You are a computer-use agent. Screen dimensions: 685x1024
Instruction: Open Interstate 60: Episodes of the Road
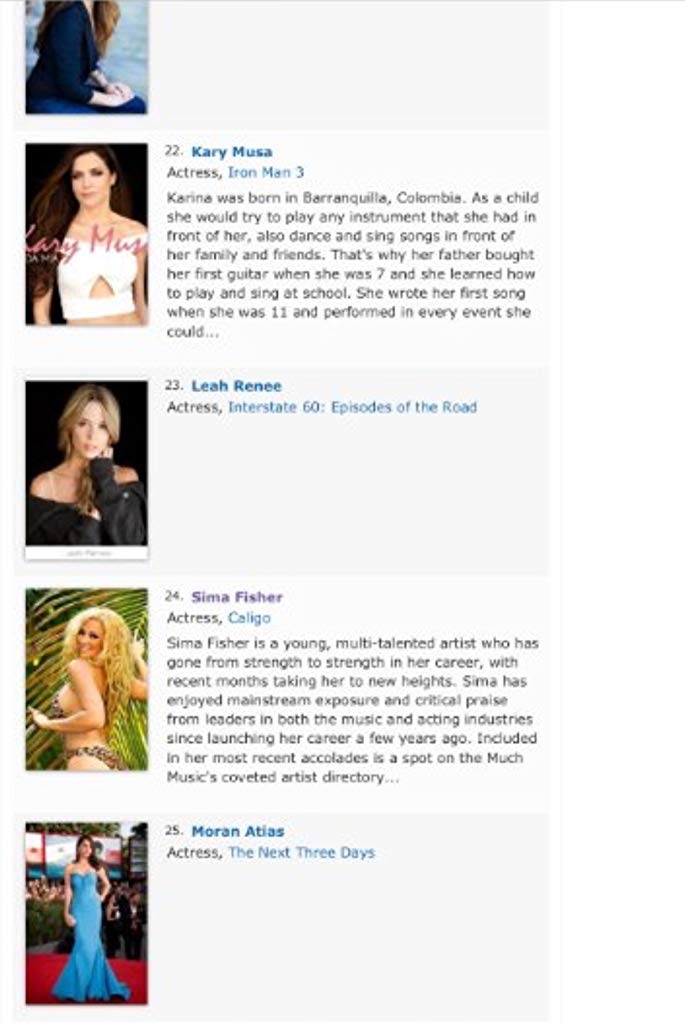click(x=352, y=407)
